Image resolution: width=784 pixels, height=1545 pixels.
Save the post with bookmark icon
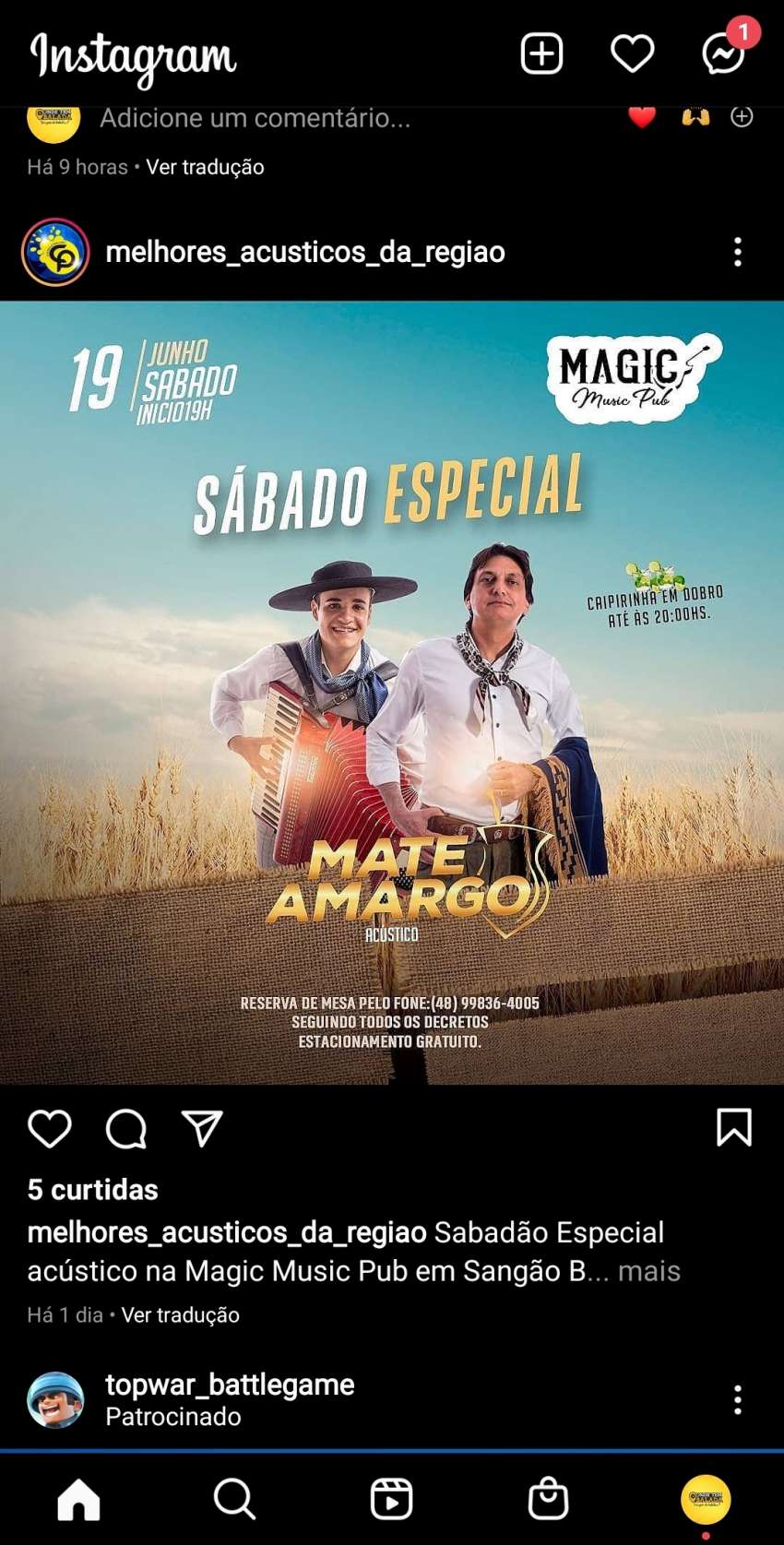pos(733,1127)
